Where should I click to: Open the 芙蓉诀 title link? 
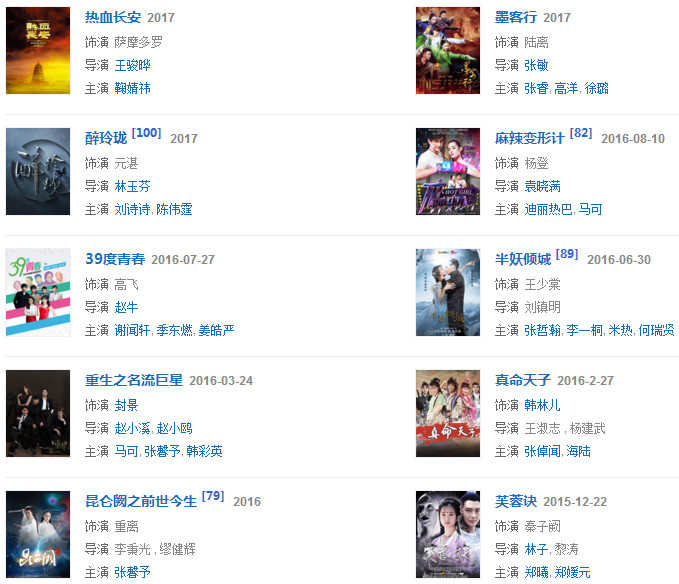515,501
